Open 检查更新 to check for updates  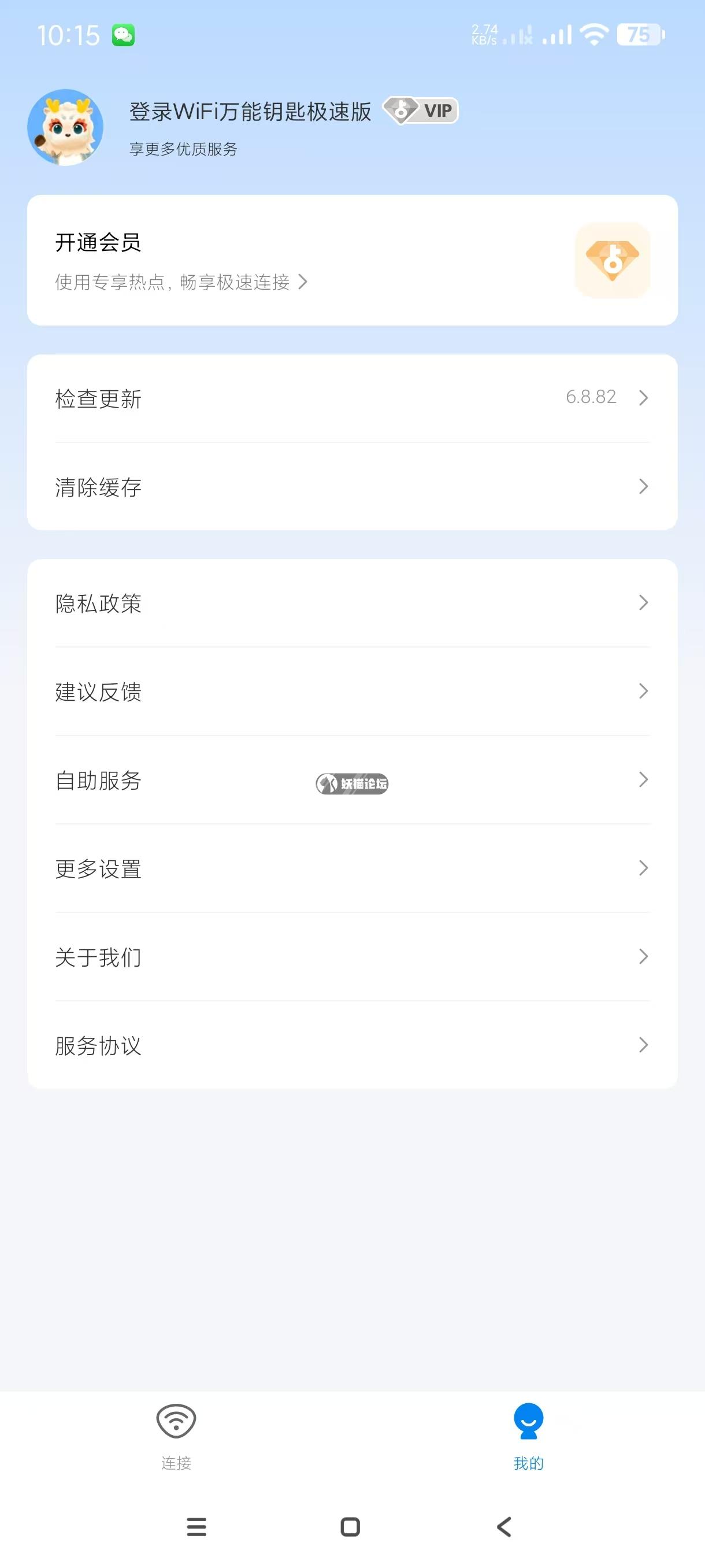[351, 398]
